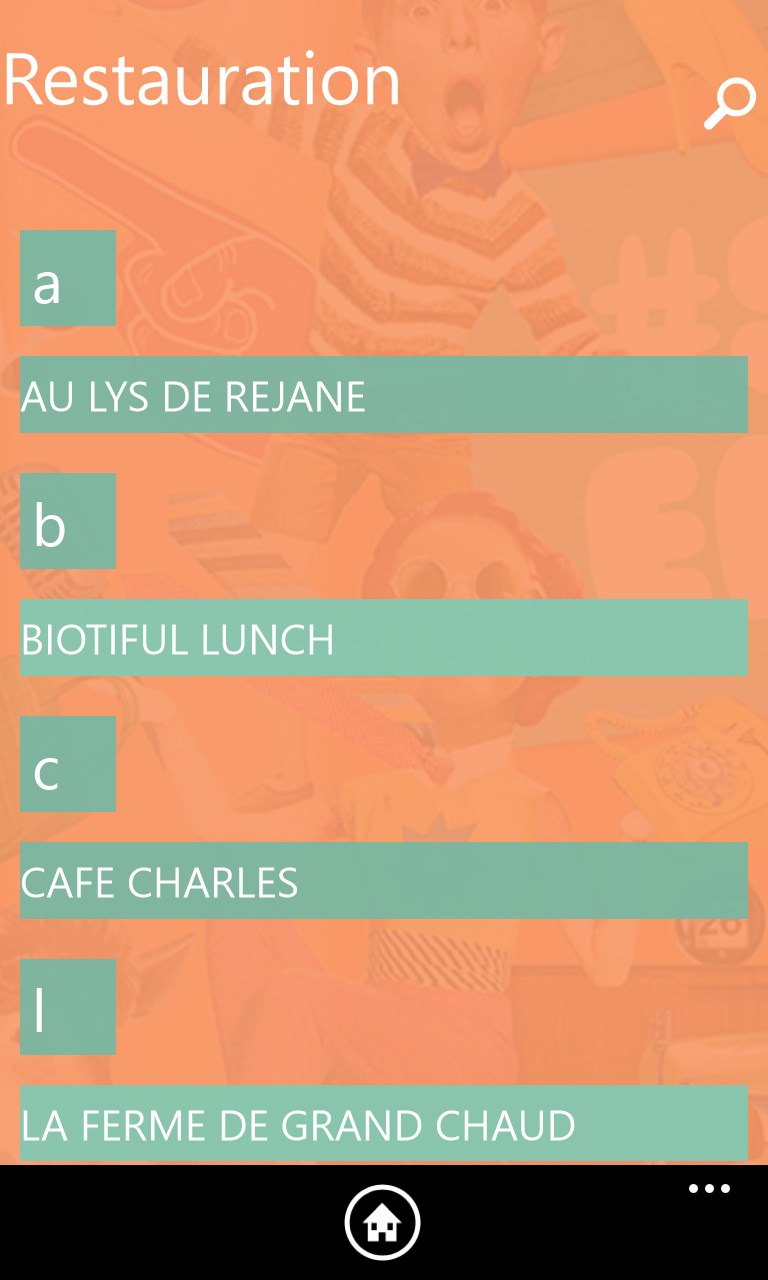Go to the home screen button
This screenshot has width=768, height=1280.
[x=382, y=1222]
